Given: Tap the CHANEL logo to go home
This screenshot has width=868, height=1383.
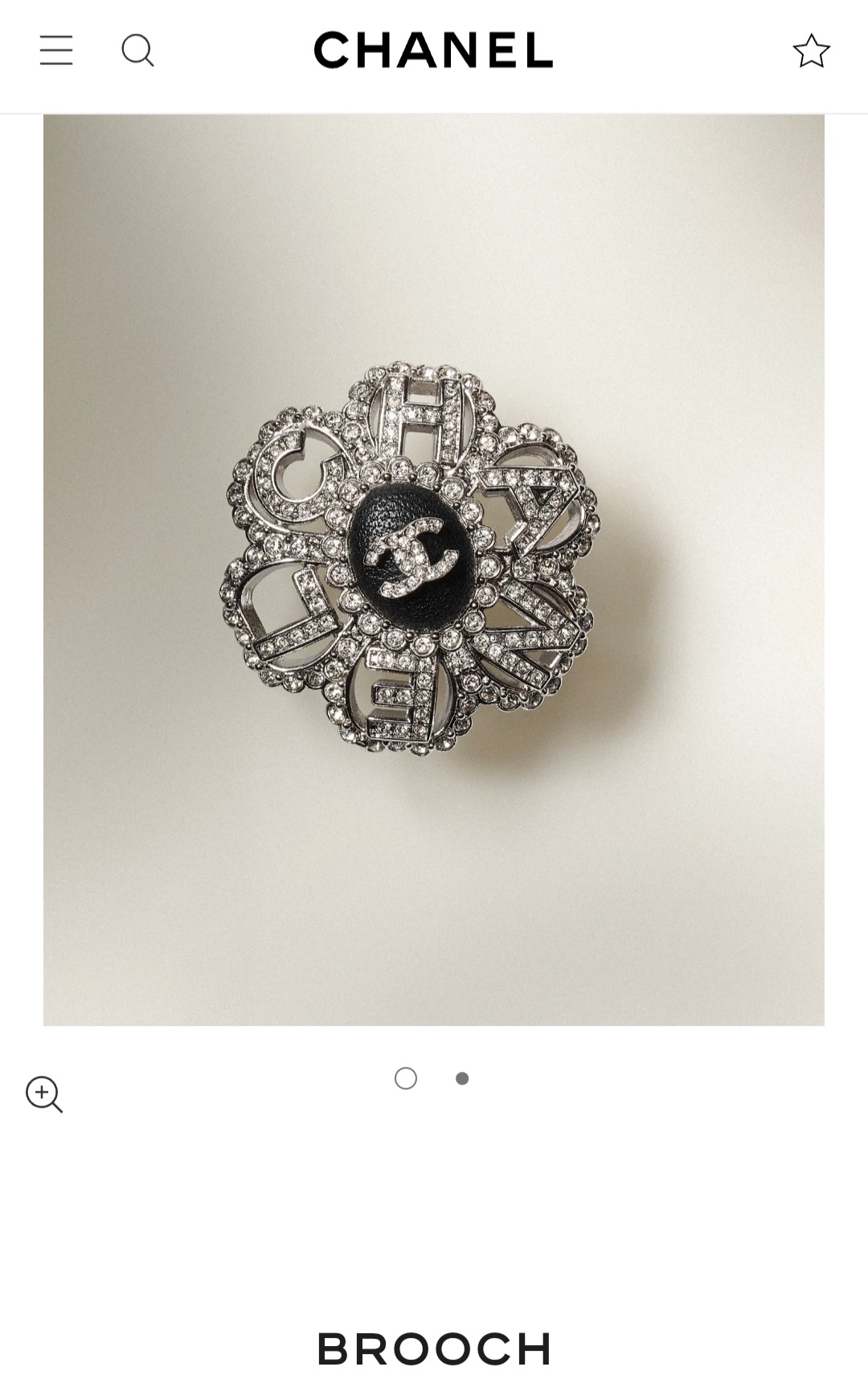Looking at the screenshot, I should tap(433, 51).
